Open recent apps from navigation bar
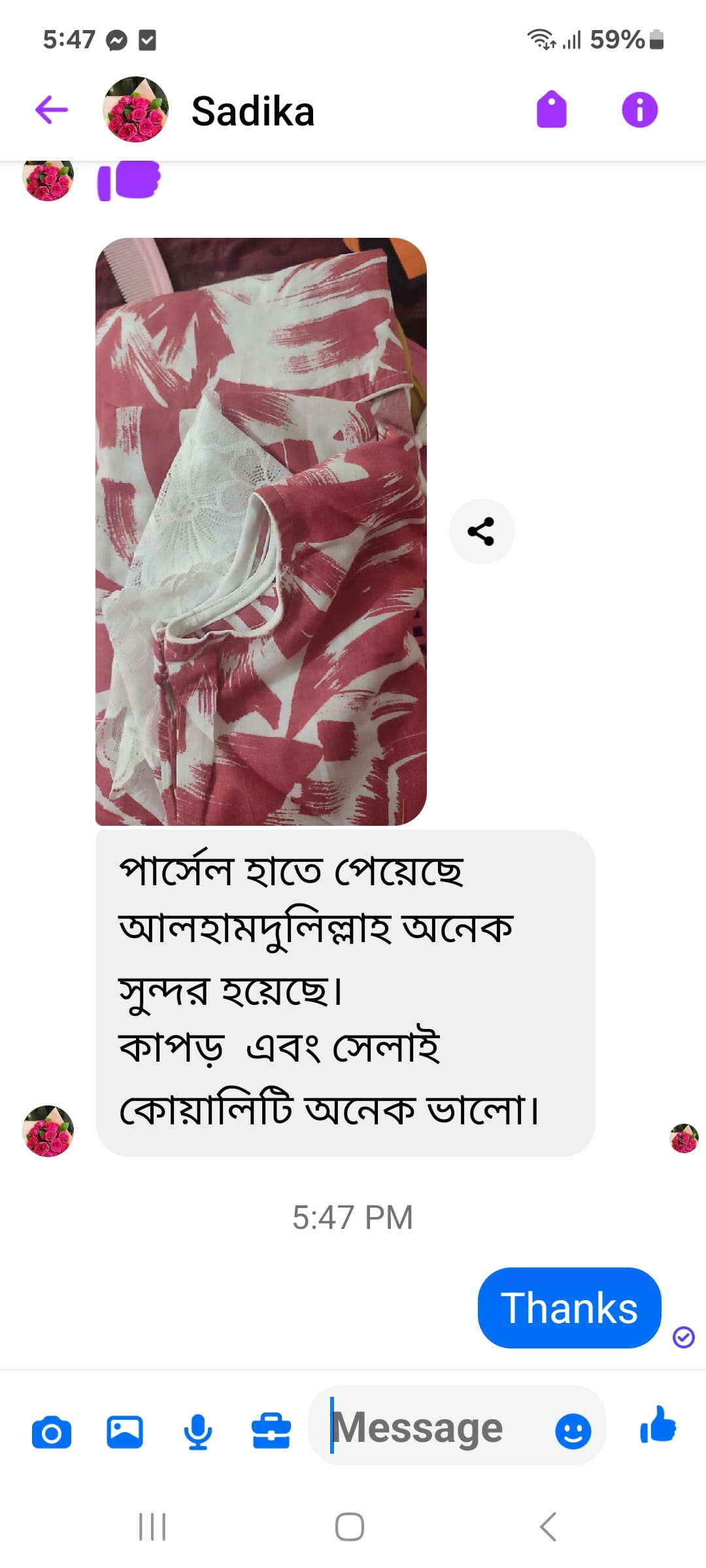 pyautogui.click(x=152, y=1527)
